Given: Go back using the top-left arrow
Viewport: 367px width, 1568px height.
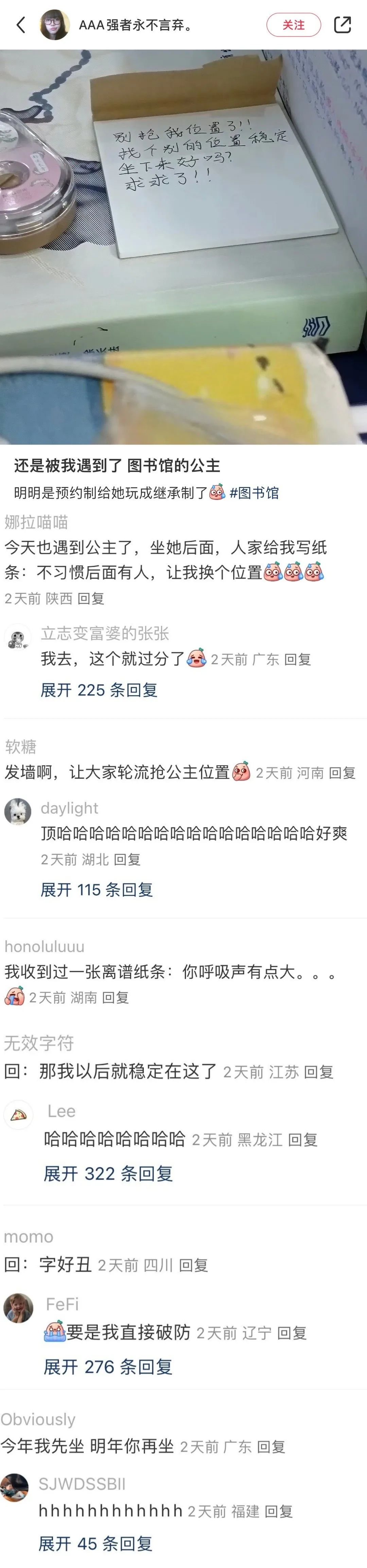Looking at the screenshot, I should click(x=21, y=25).
